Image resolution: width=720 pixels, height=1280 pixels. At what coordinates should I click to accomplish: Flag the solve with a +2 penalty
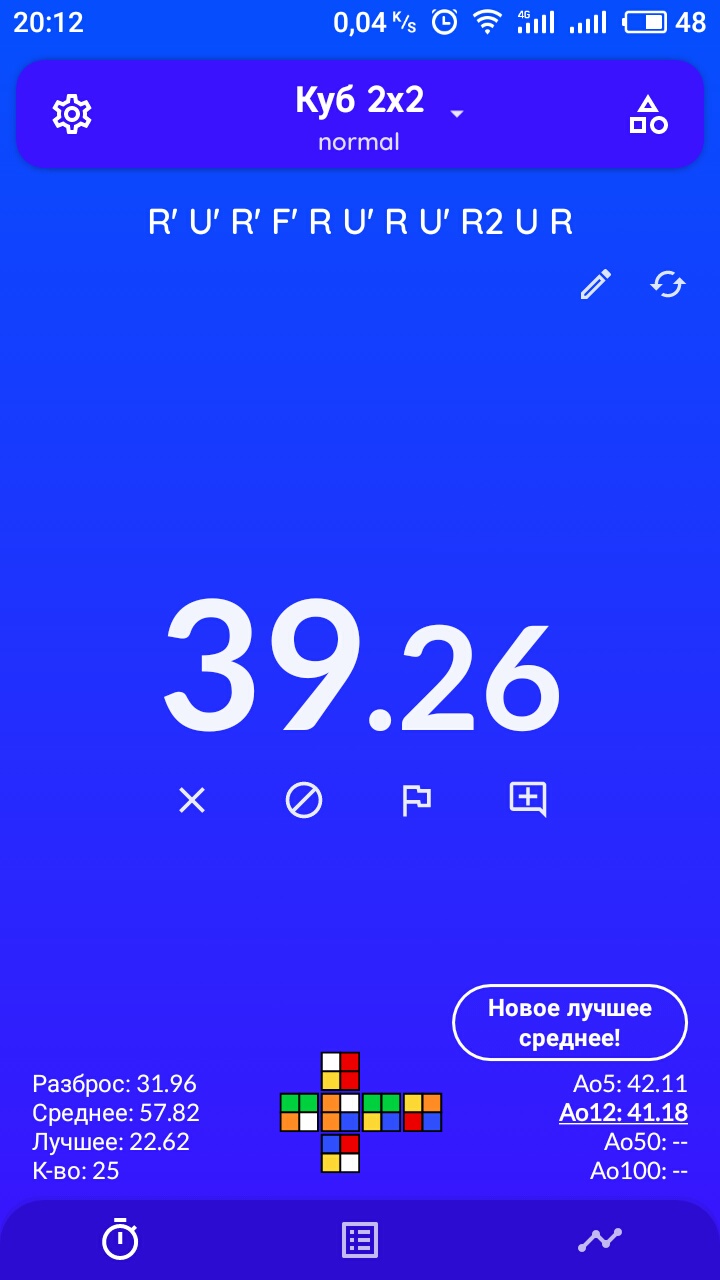point(416,799)
